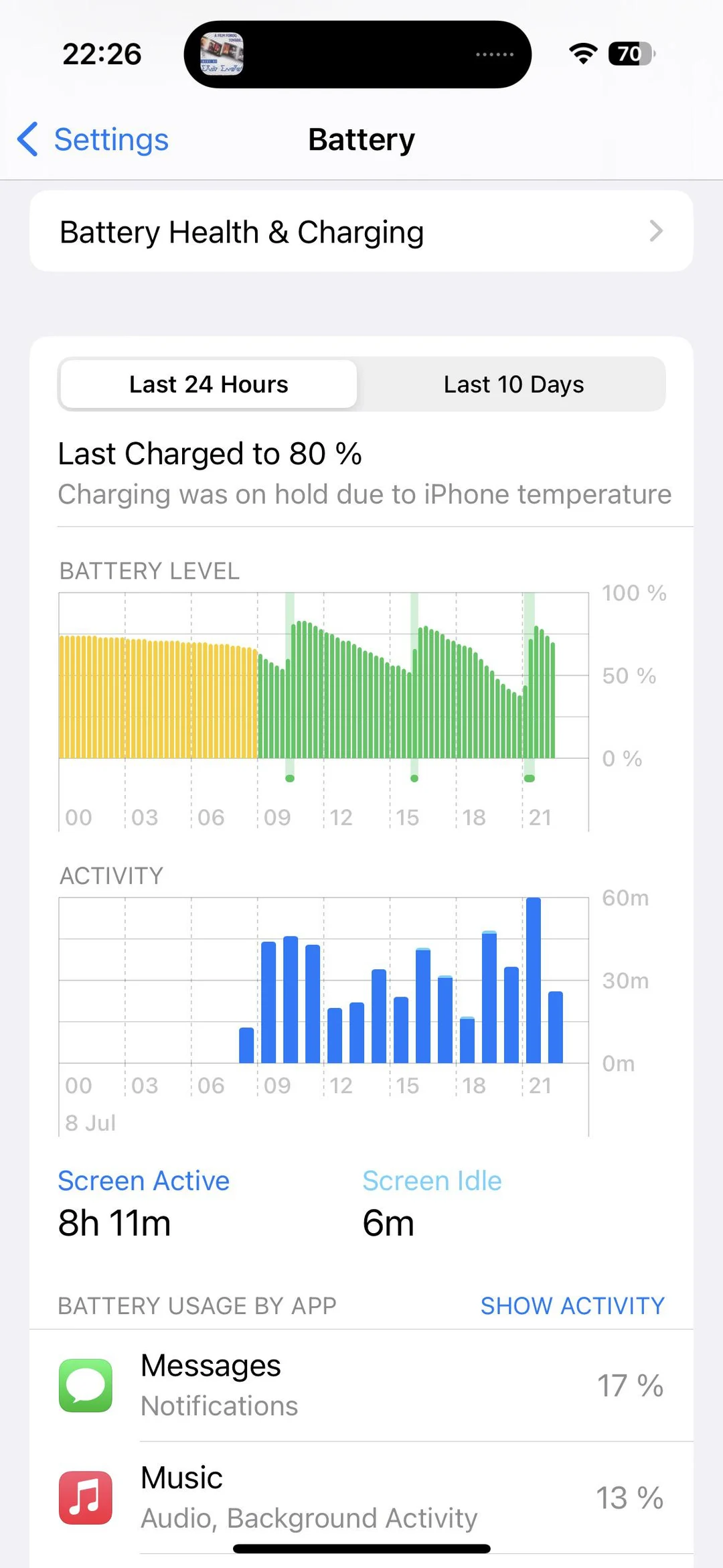Image resolution: width=723 pixels, height=1568 pixels.
Task: Open Messages battery usage row
Action: pyautogui.click(x=361, y=1385)
